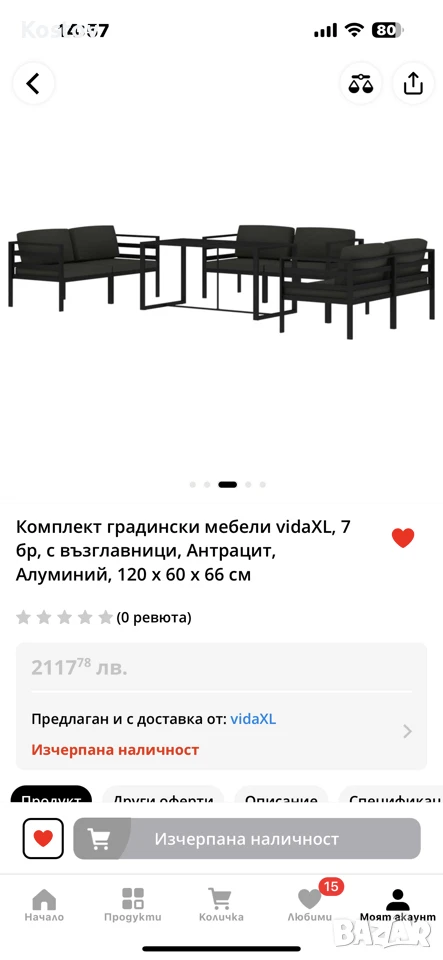Open the Любими tab
The height and width of the screenshot is (960, 443).
tap(310, 905)
